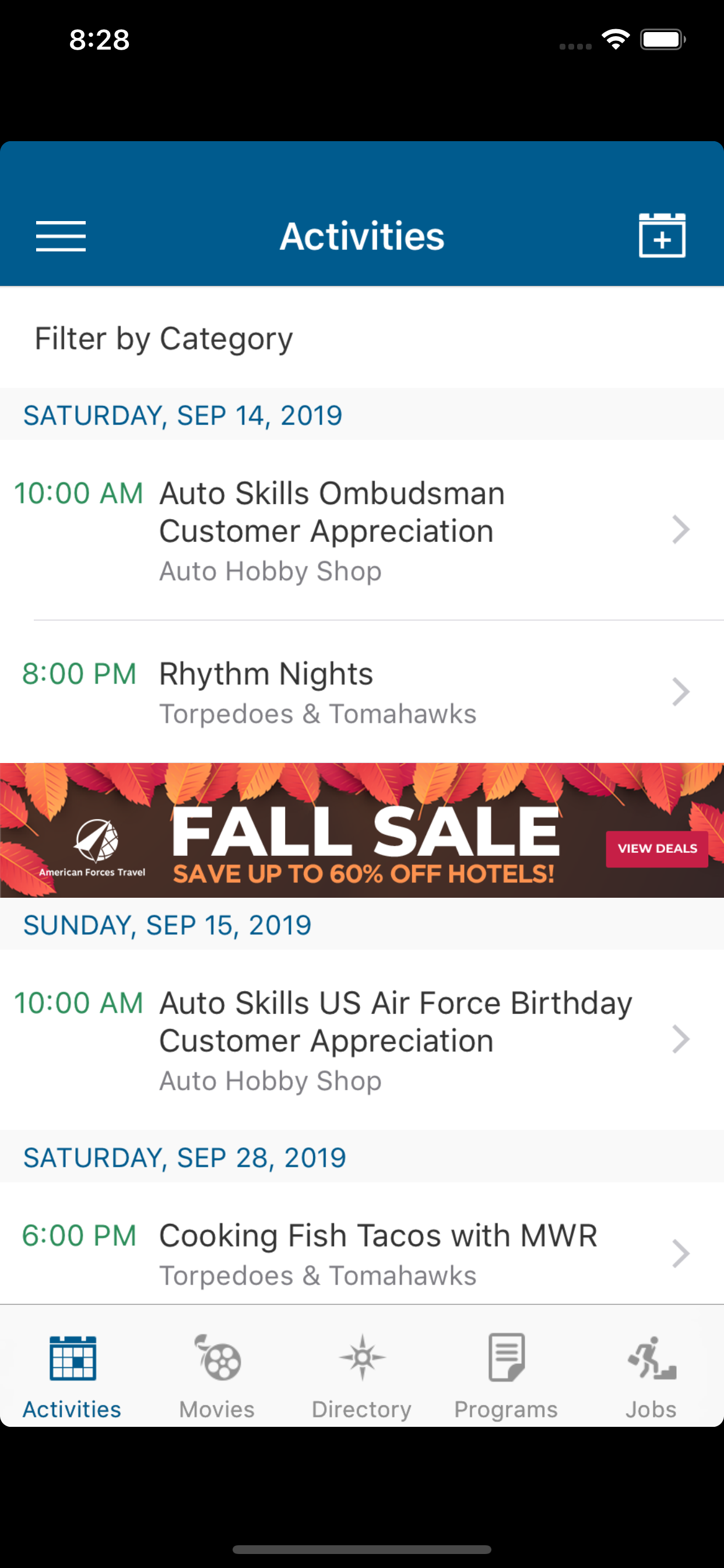Open Auto Skills Ombudsman Customer Appreciation event
The height and width of the screenshot is (1568, 724).
[362, 530]
